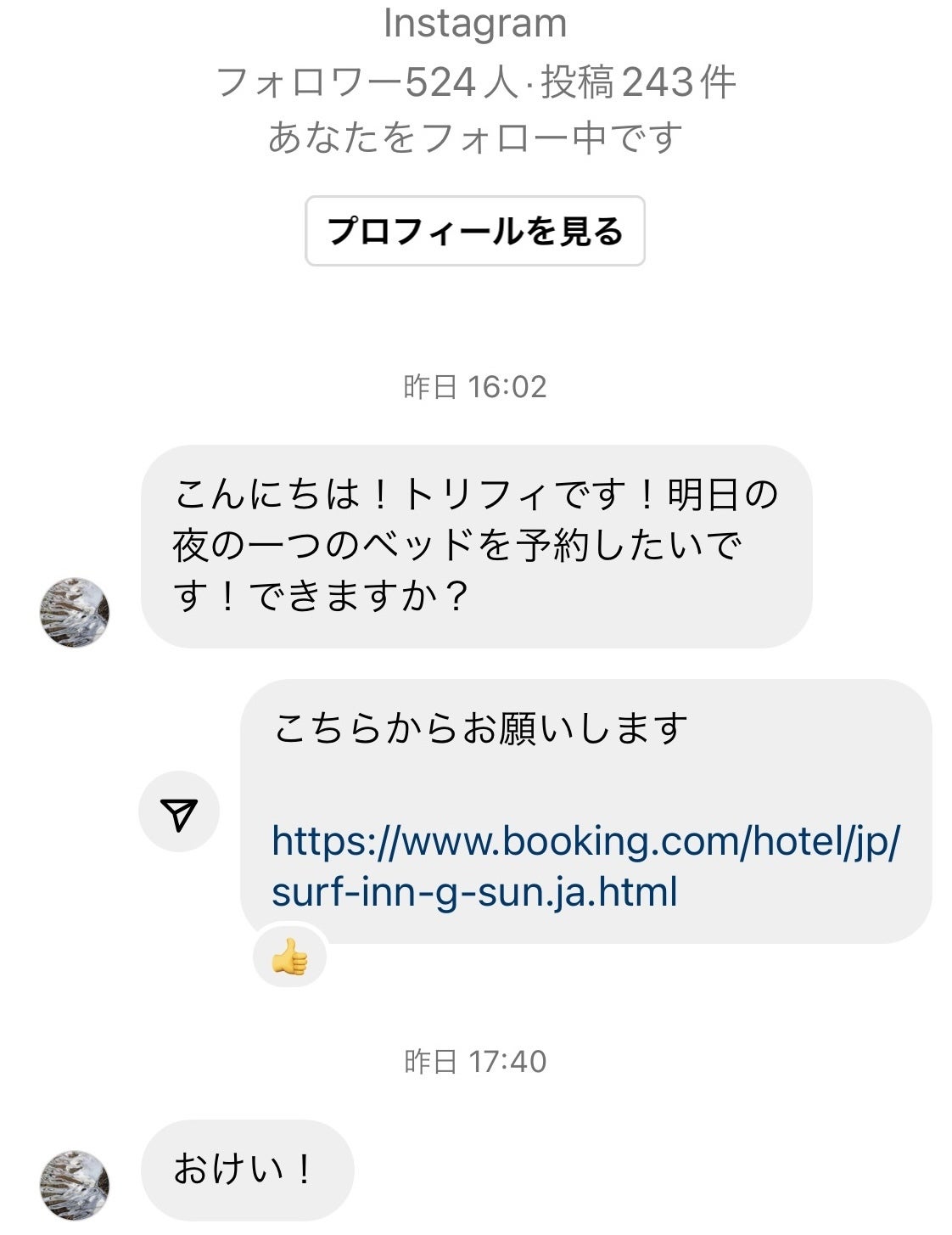Open the sender's avatar beside the こんにちは message
The image size is (952, 1235).
click(x=75, y=612)
